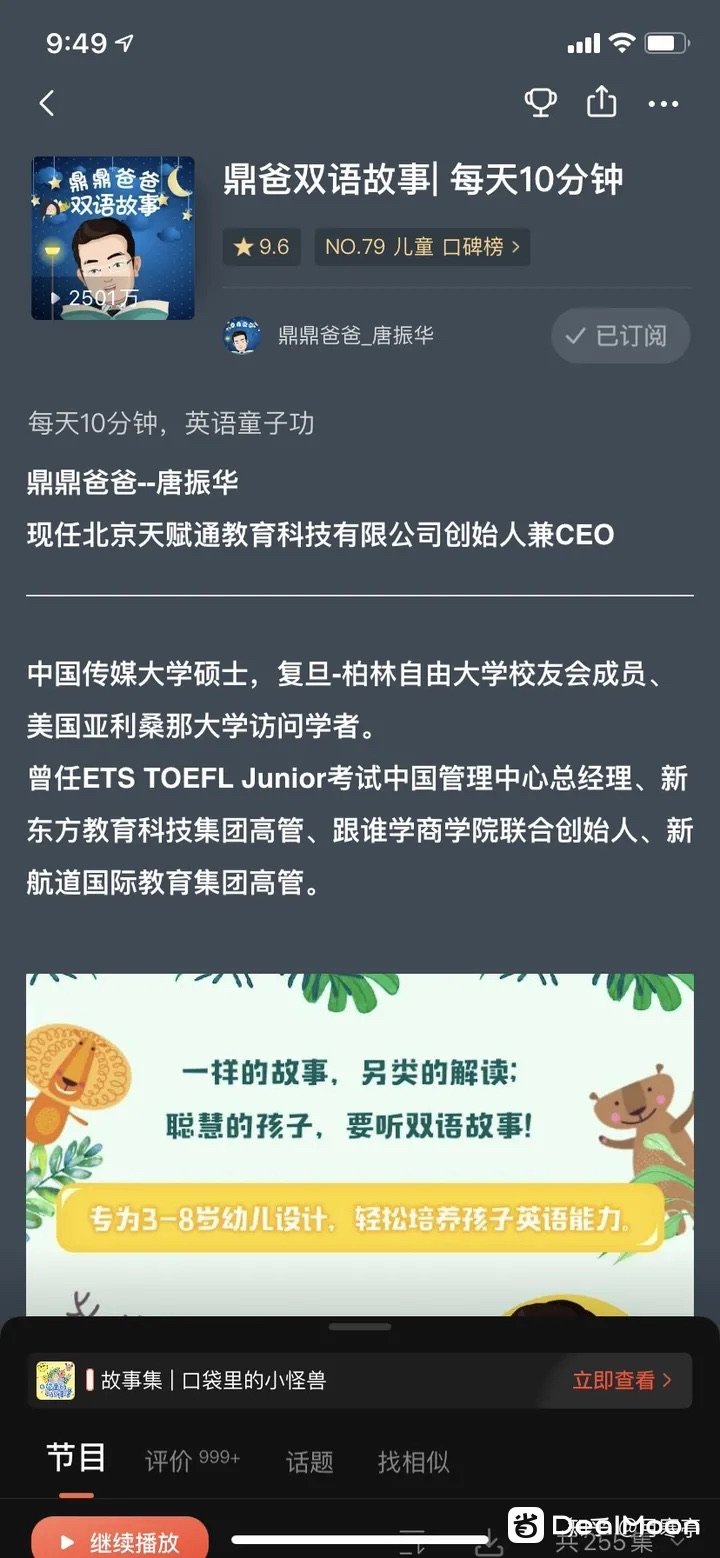View the 9.6 star rating
Screen dimensions: 720x1558
261,247
